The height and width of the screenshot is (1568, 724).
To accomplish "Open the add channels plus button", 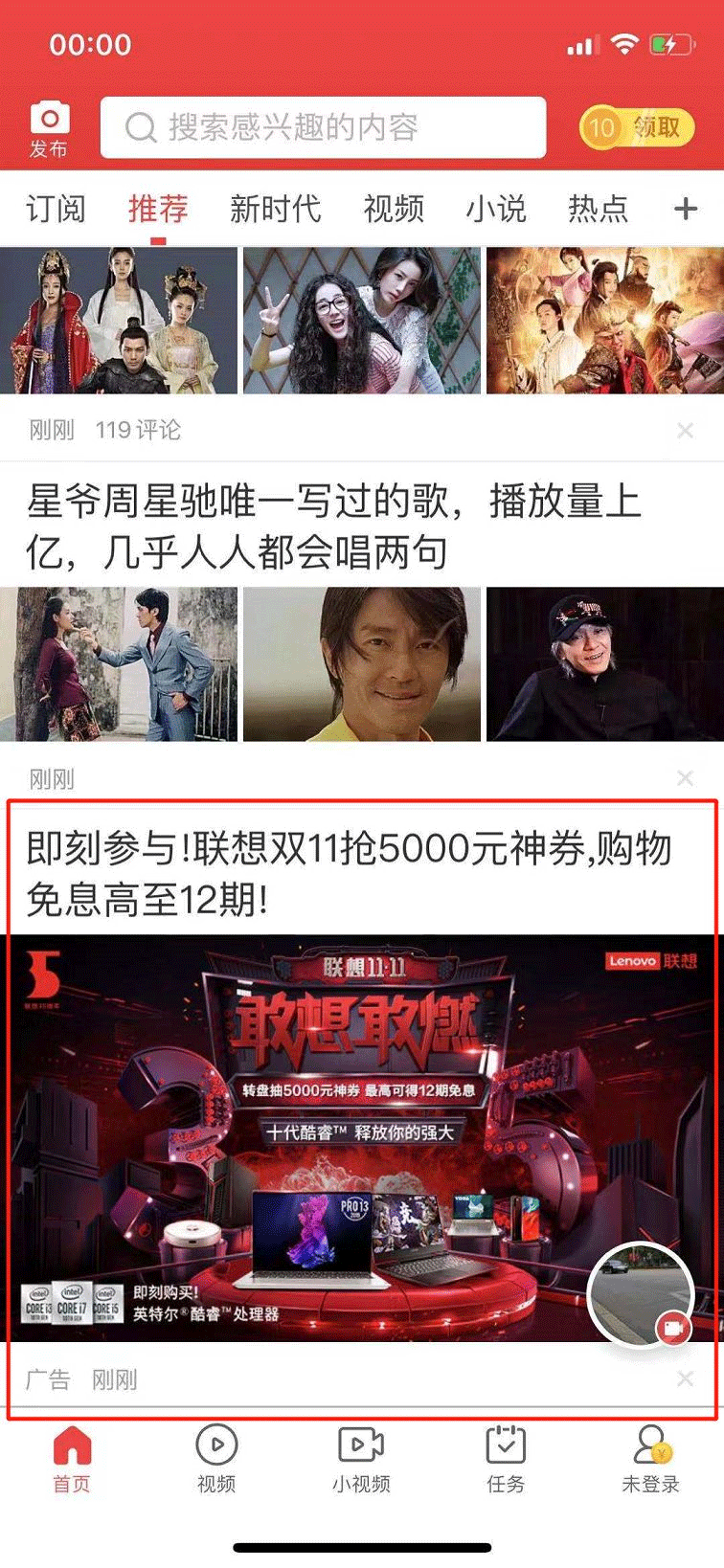I will [687, 209].
